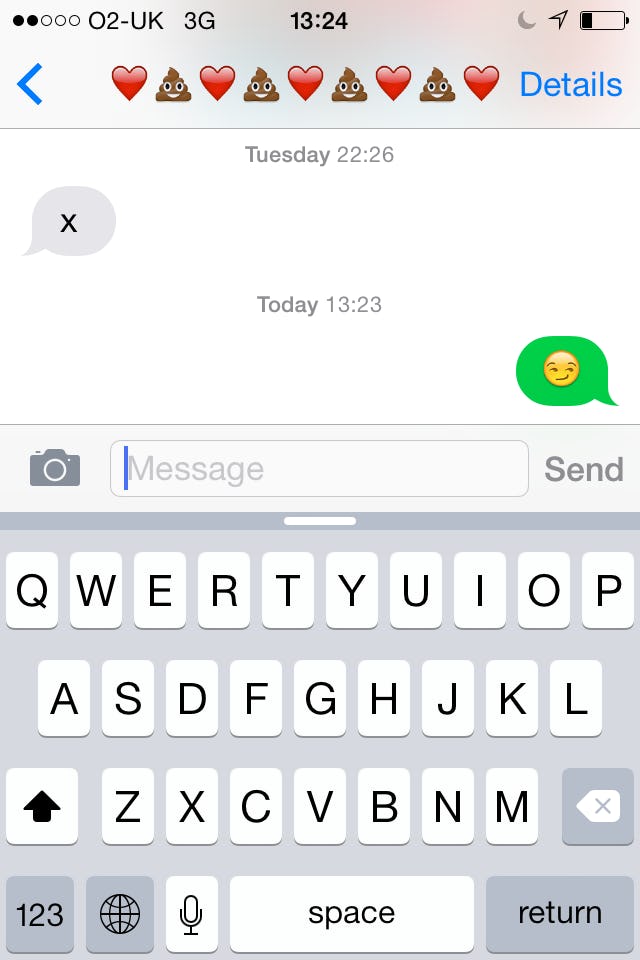Go back to the messages list
Viewport: 640px width, 960px height.
[x=30, y=84]
